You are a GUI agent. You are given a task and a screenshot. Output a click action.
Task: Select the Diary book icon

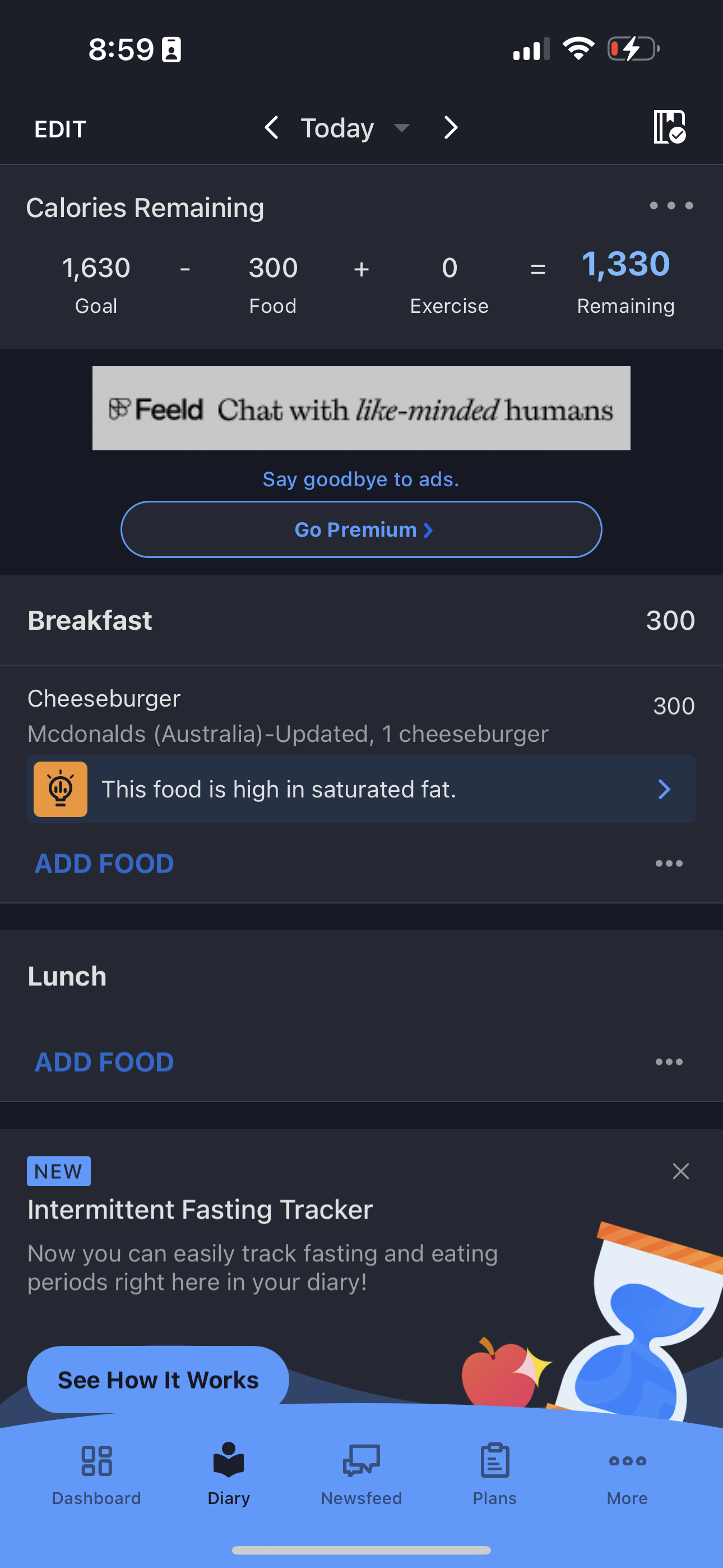pyautogui.click(x=228, y=1461)
